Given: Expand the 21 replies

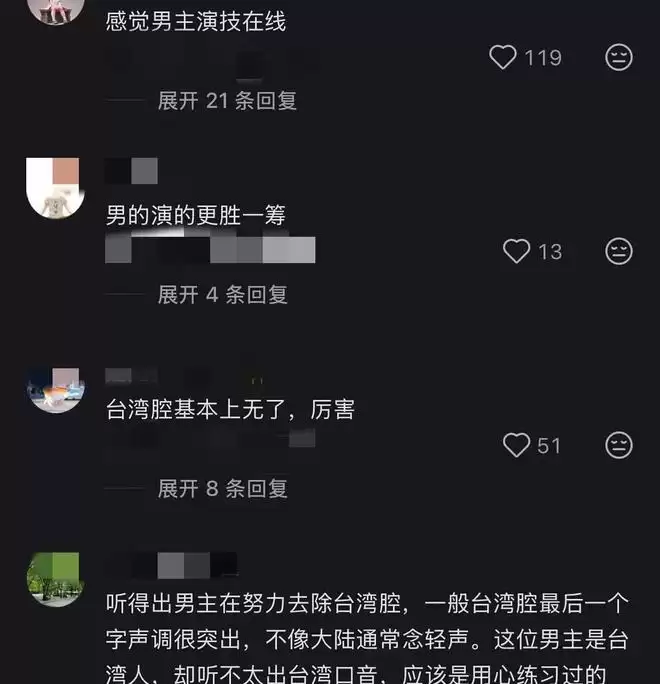Looking at the screenshot, I should coord(226,100).
